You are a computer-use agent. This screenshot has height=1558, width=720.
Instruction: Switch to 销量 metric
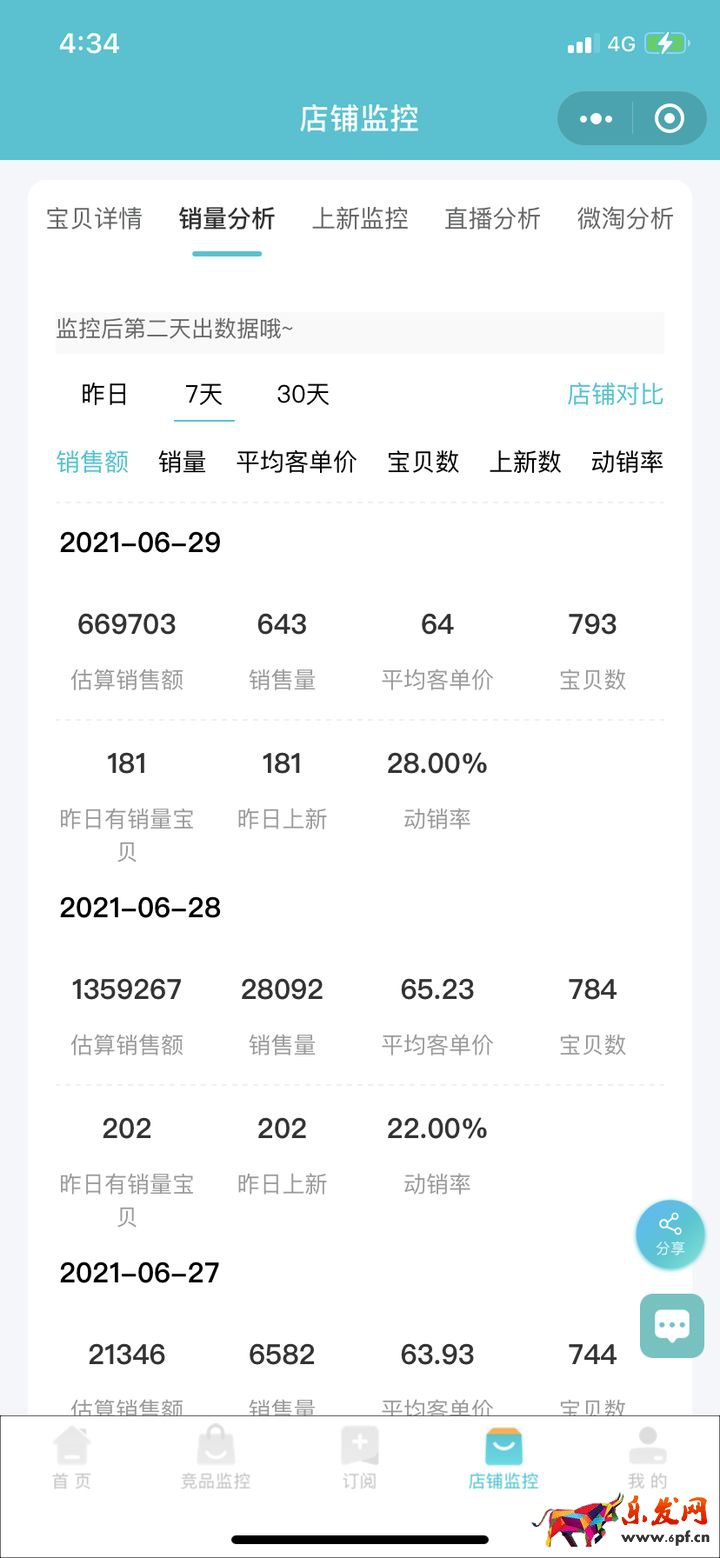(x=182, y=462)
